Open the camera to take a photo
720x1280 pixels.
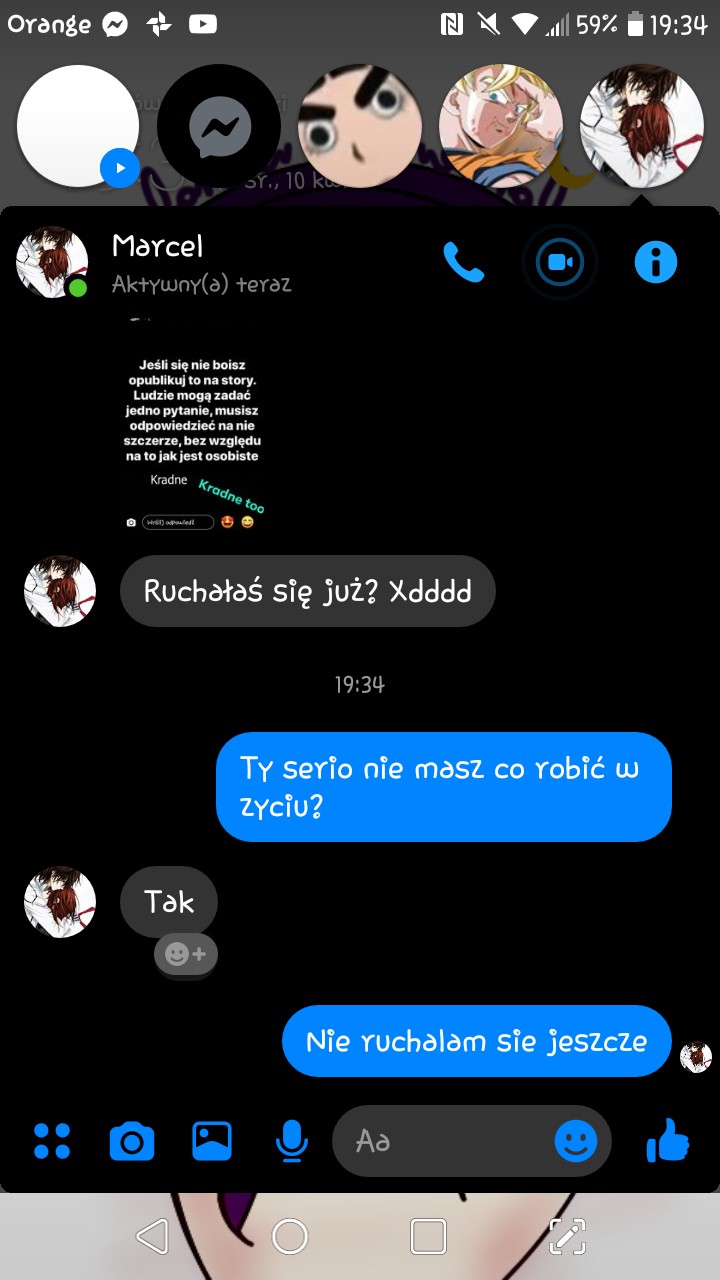pos(132,1141)
